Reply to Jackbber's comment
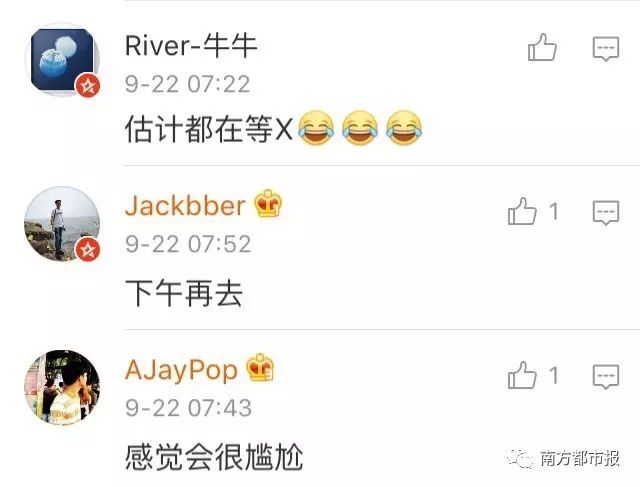Image resolution: width=640 pixels, height=487 pixels. click(606, 212)
